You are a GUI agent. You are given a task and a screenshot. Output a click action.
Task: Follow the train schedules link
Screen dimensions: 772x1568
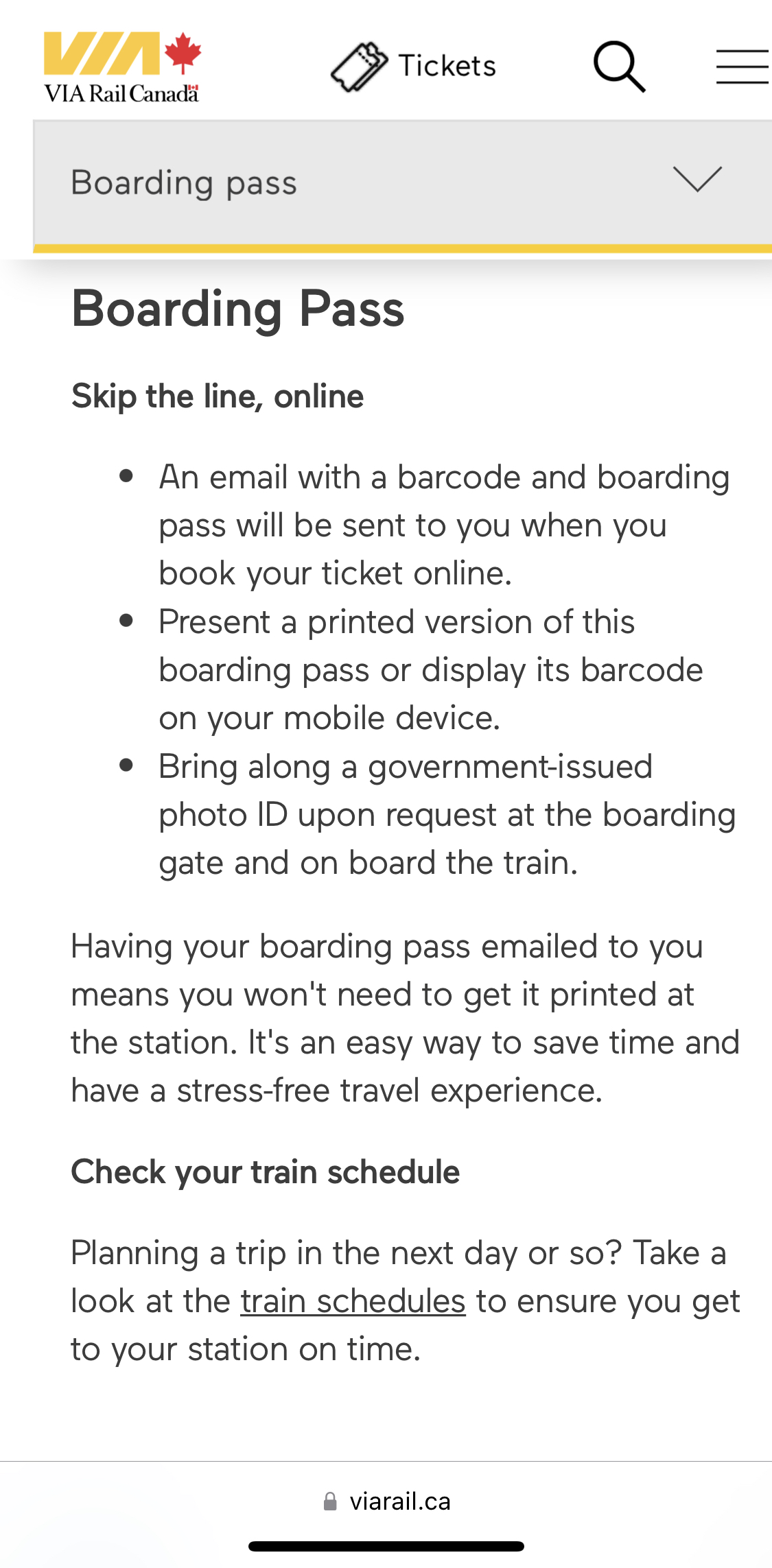pos(353,1301)
